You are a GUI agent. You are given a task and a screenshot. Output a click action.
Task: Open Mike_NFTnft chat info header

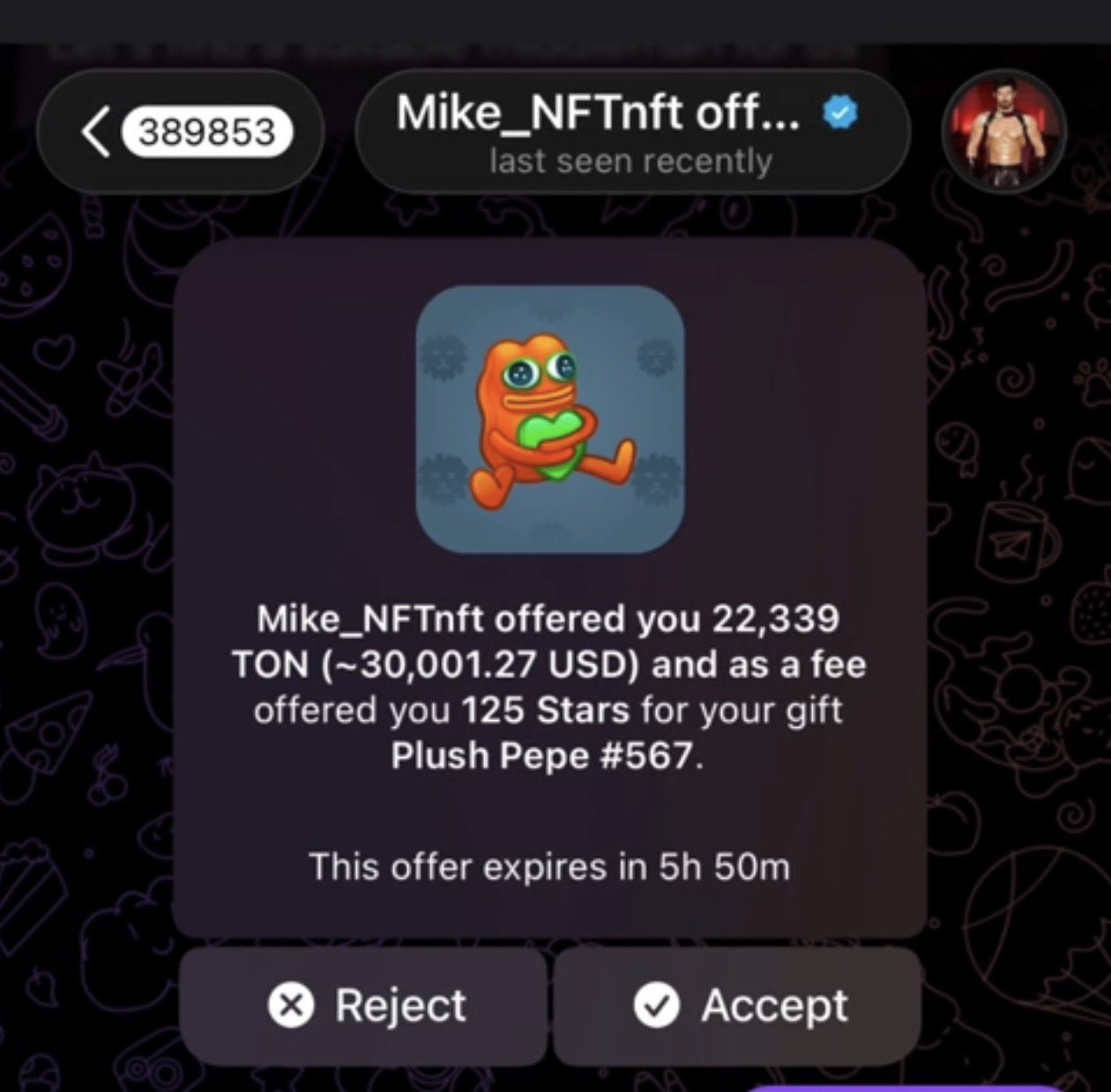click(630, 132)
